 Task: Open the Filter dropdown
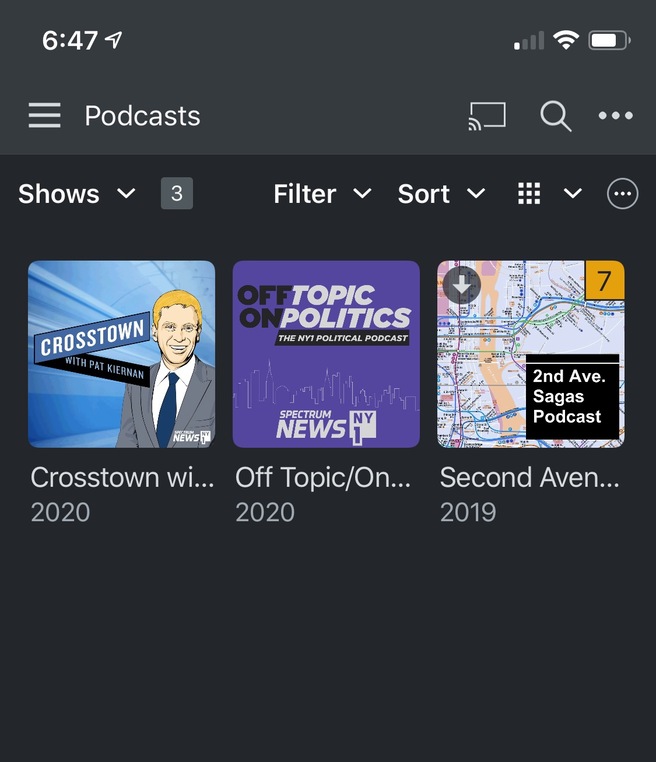point(322,194)
